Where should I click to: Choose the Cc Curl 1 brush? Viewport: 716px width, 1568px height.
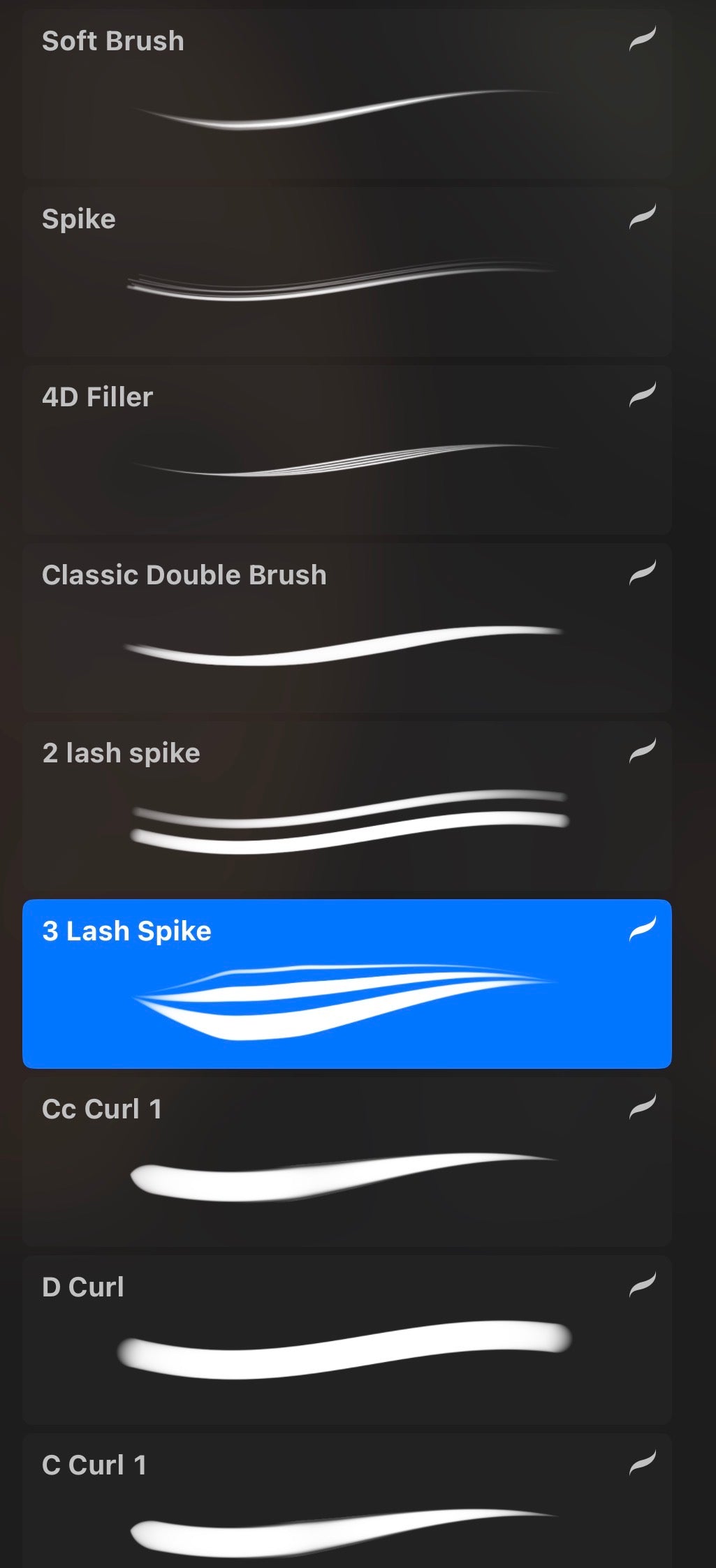click(x=346, y=1162)
